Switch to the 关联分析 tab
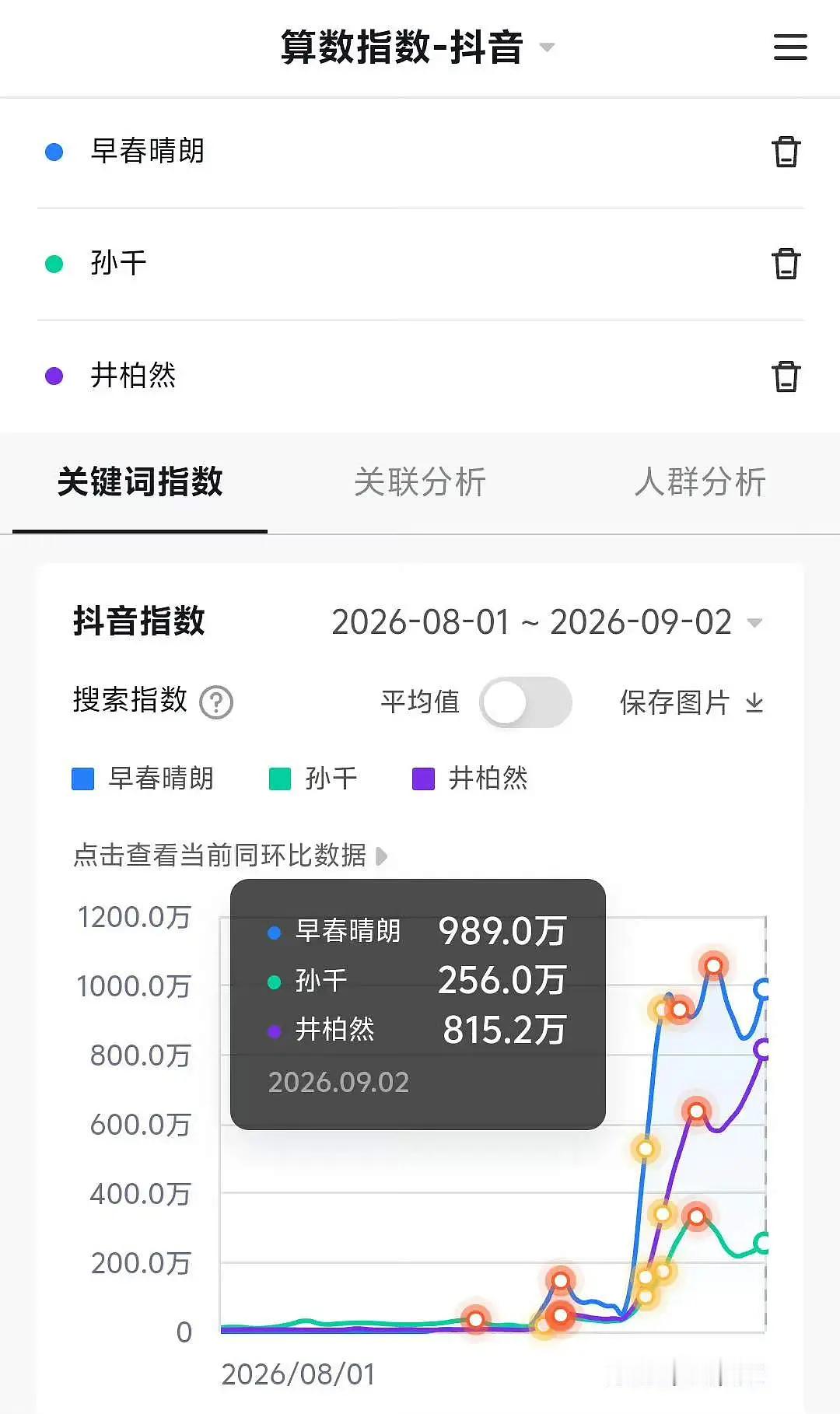 click(420, 482)
